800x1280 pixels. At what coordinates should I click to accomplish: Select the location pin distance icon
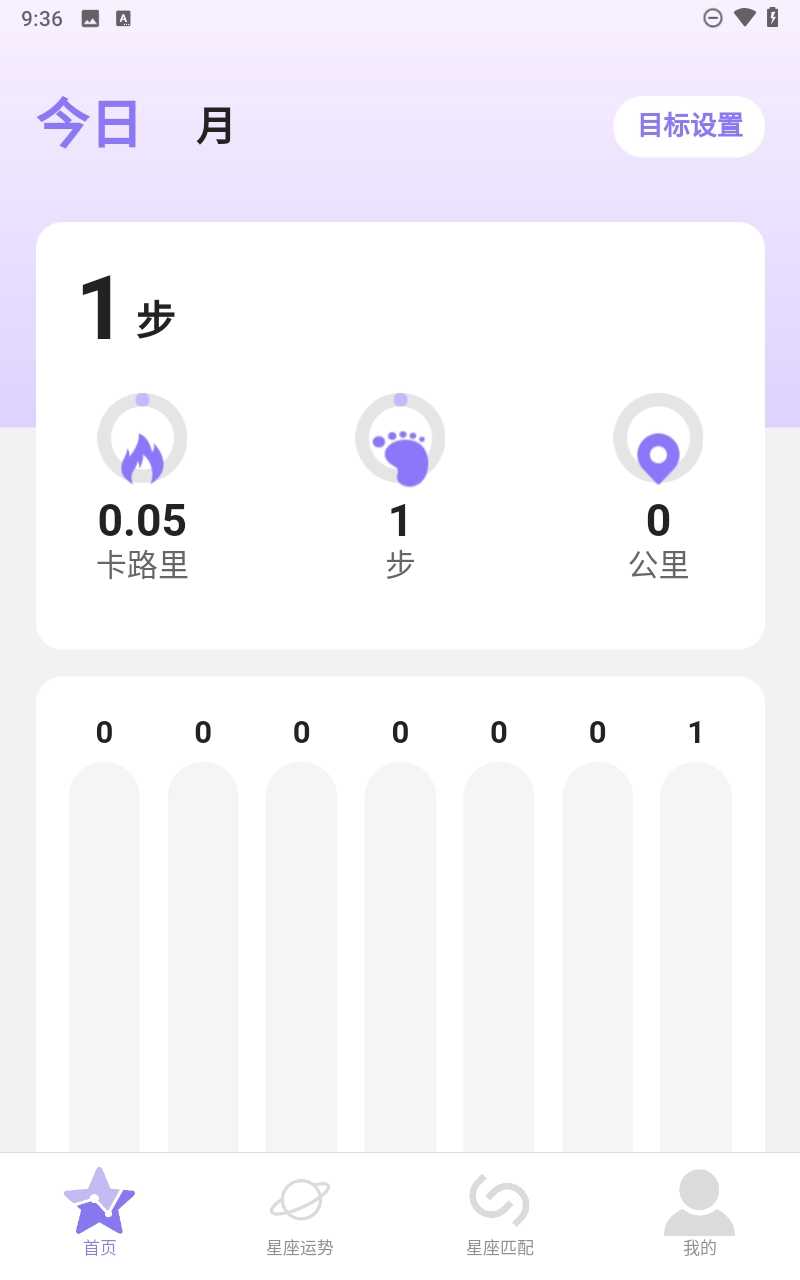658,455
